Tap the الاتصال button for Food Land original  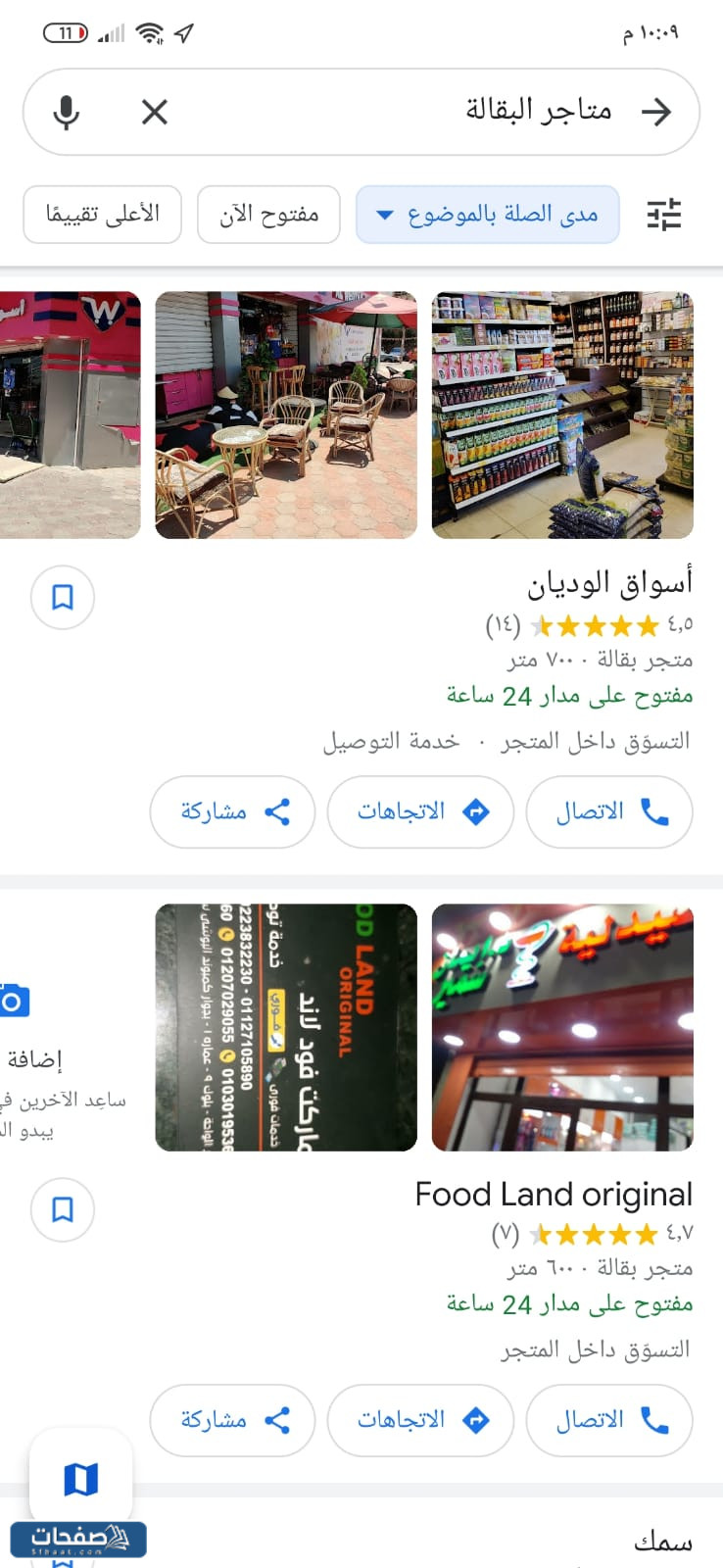[608, 1420]
